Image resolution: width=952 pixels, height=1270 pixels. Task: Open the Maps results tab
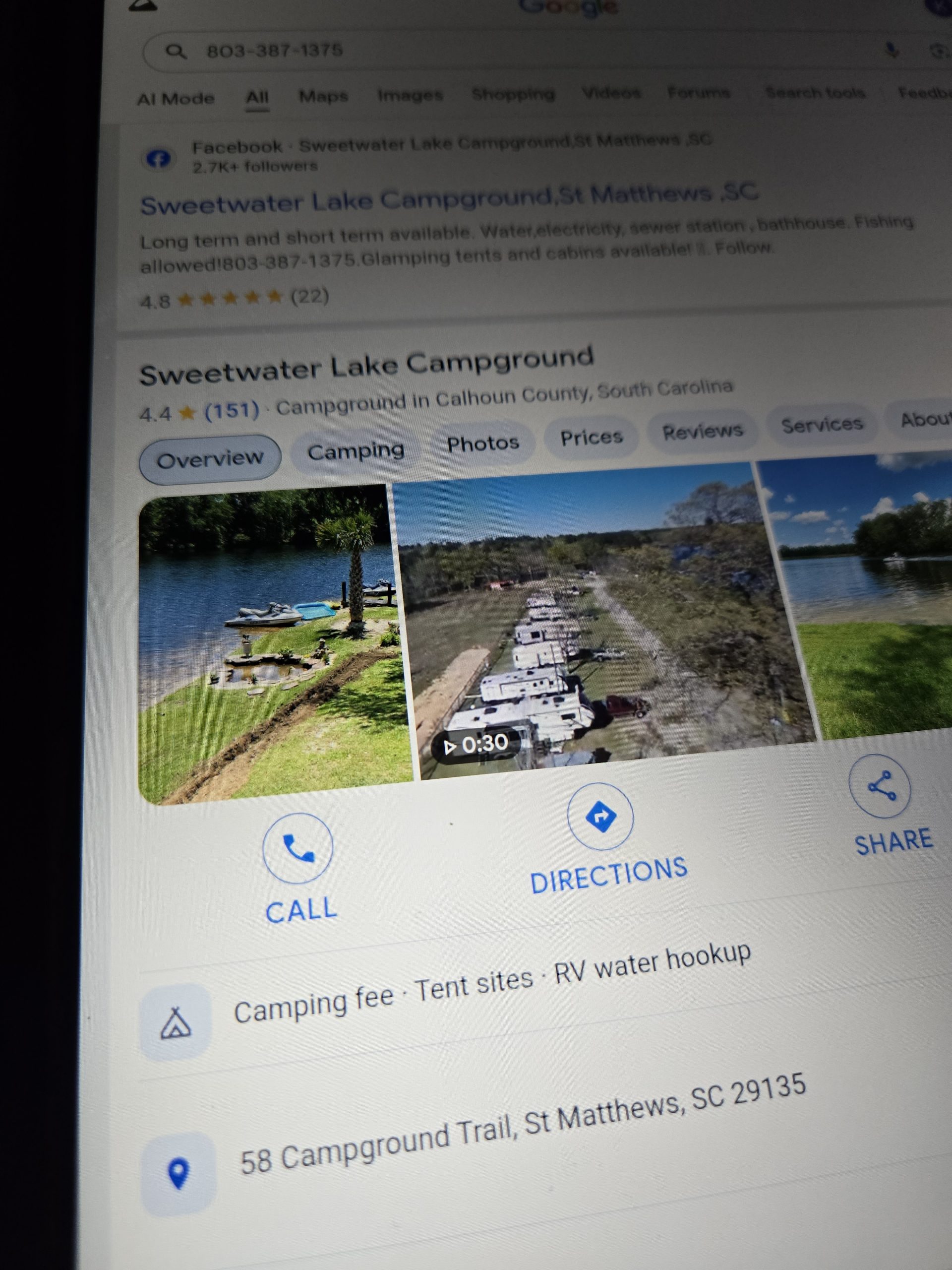[x=323, y=96]
